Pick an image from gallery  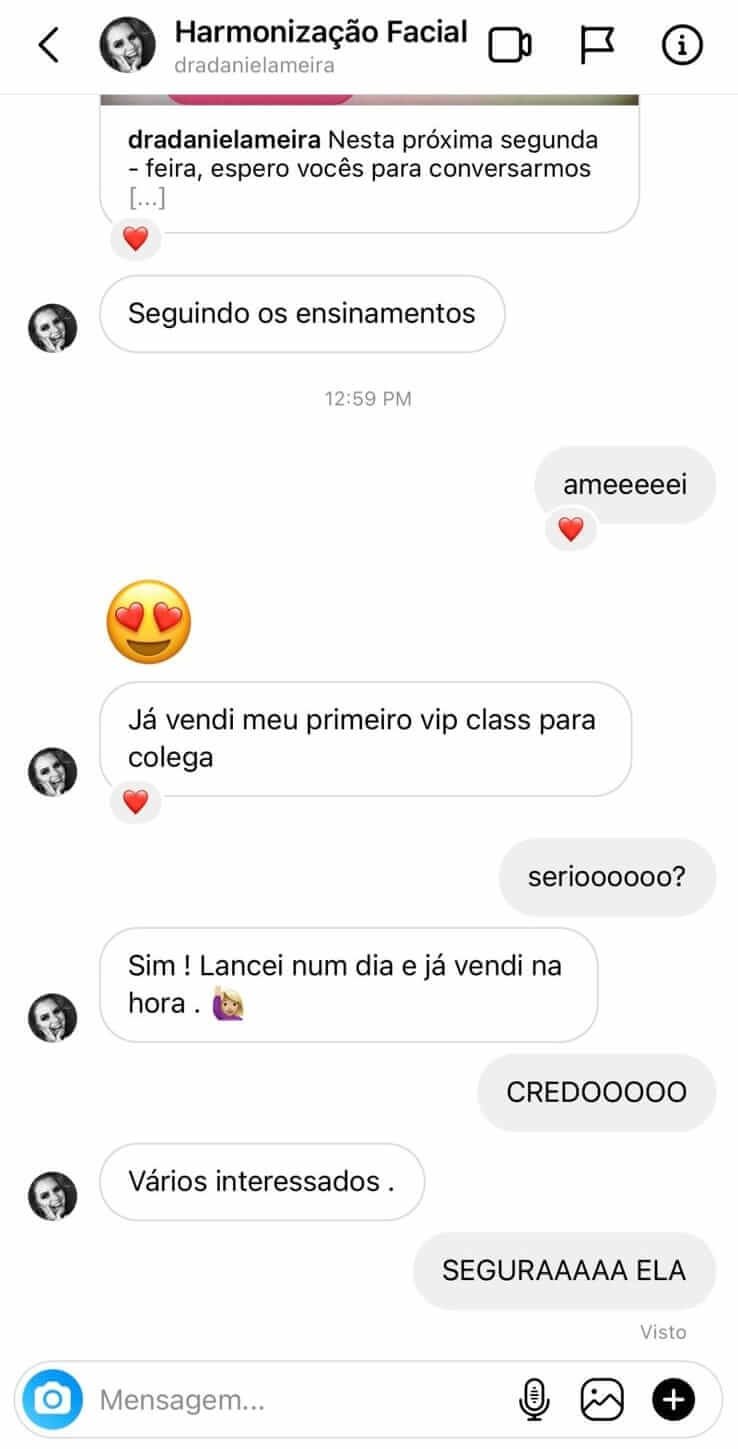(602, 1399)
